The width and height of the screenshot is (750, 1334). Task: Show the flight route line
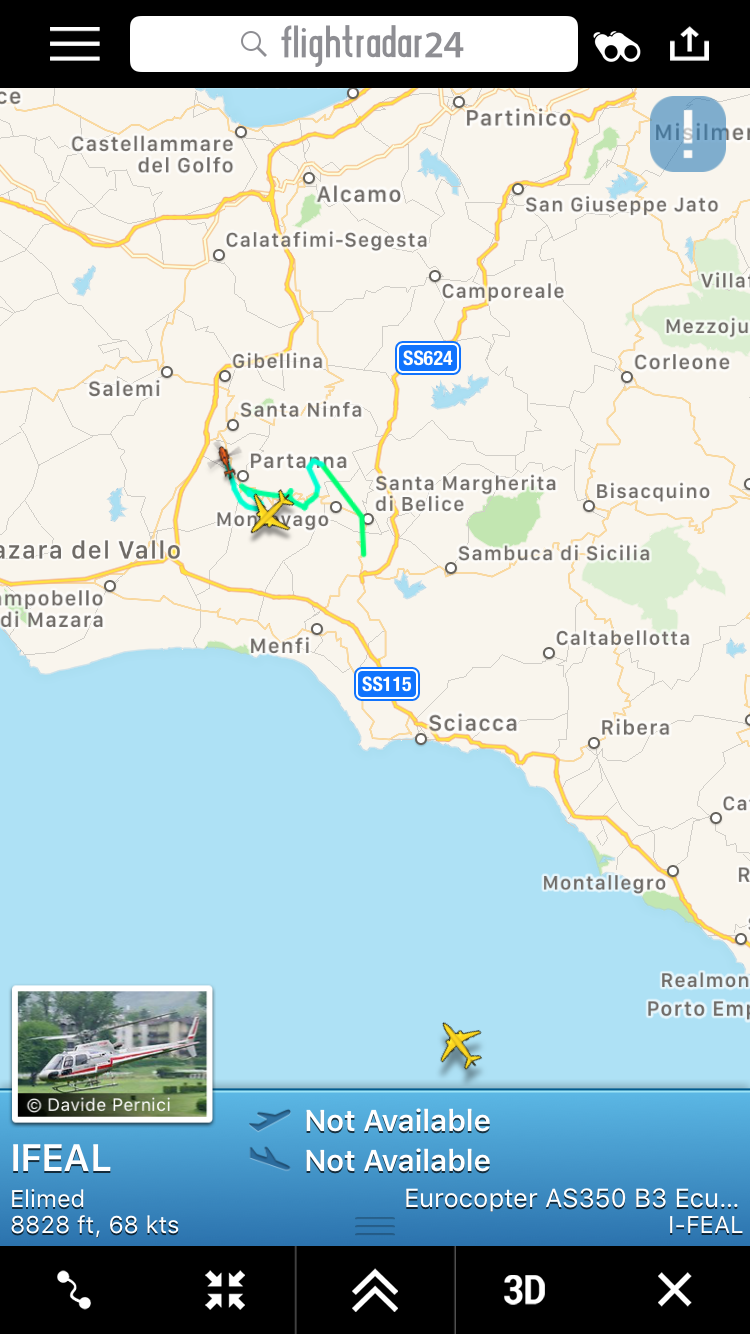coord(74,1290)
